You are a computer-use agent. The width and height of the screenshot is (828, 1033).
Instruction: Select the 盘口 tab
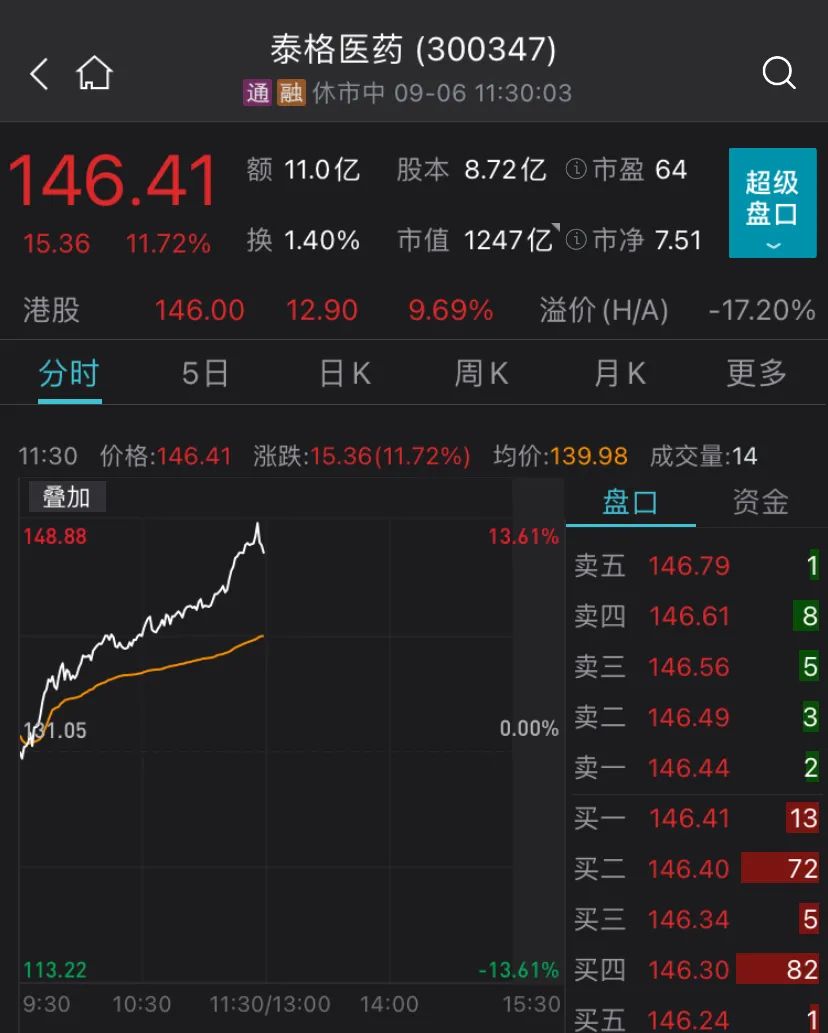pos(630,502)
